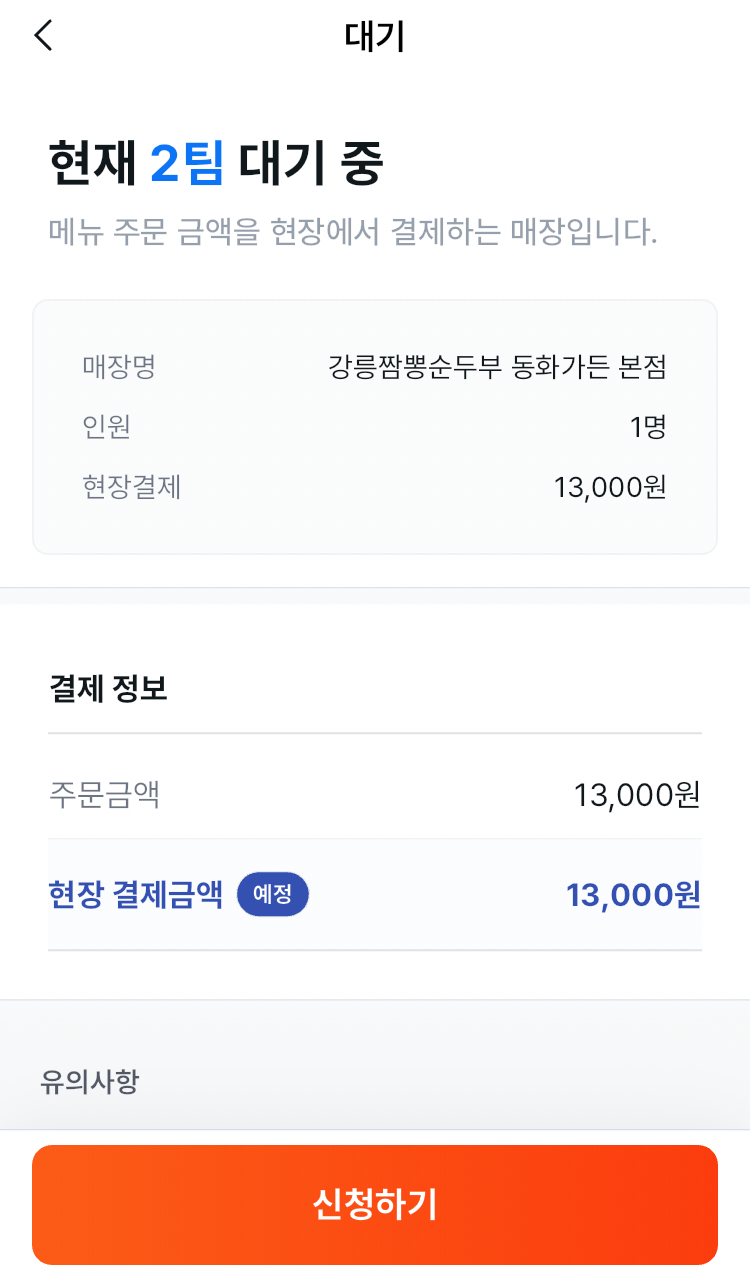Tap the 예정 badge next to 현장 결제금액
Screen dimensions: 750x1281
(274, 894)
